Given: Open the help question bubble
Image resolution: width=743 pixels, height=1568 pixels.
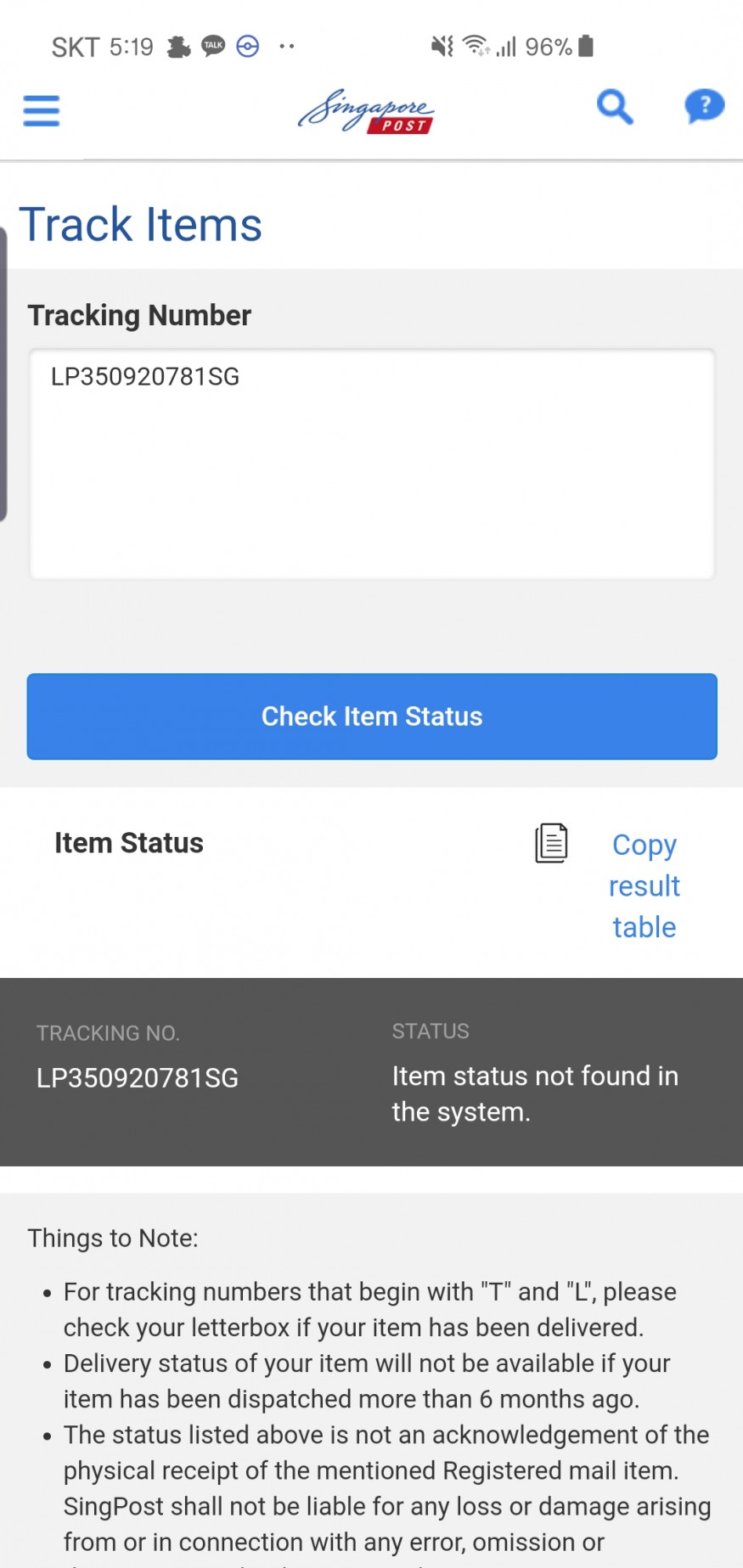Looking at the screenshot, I should (704, 107).
